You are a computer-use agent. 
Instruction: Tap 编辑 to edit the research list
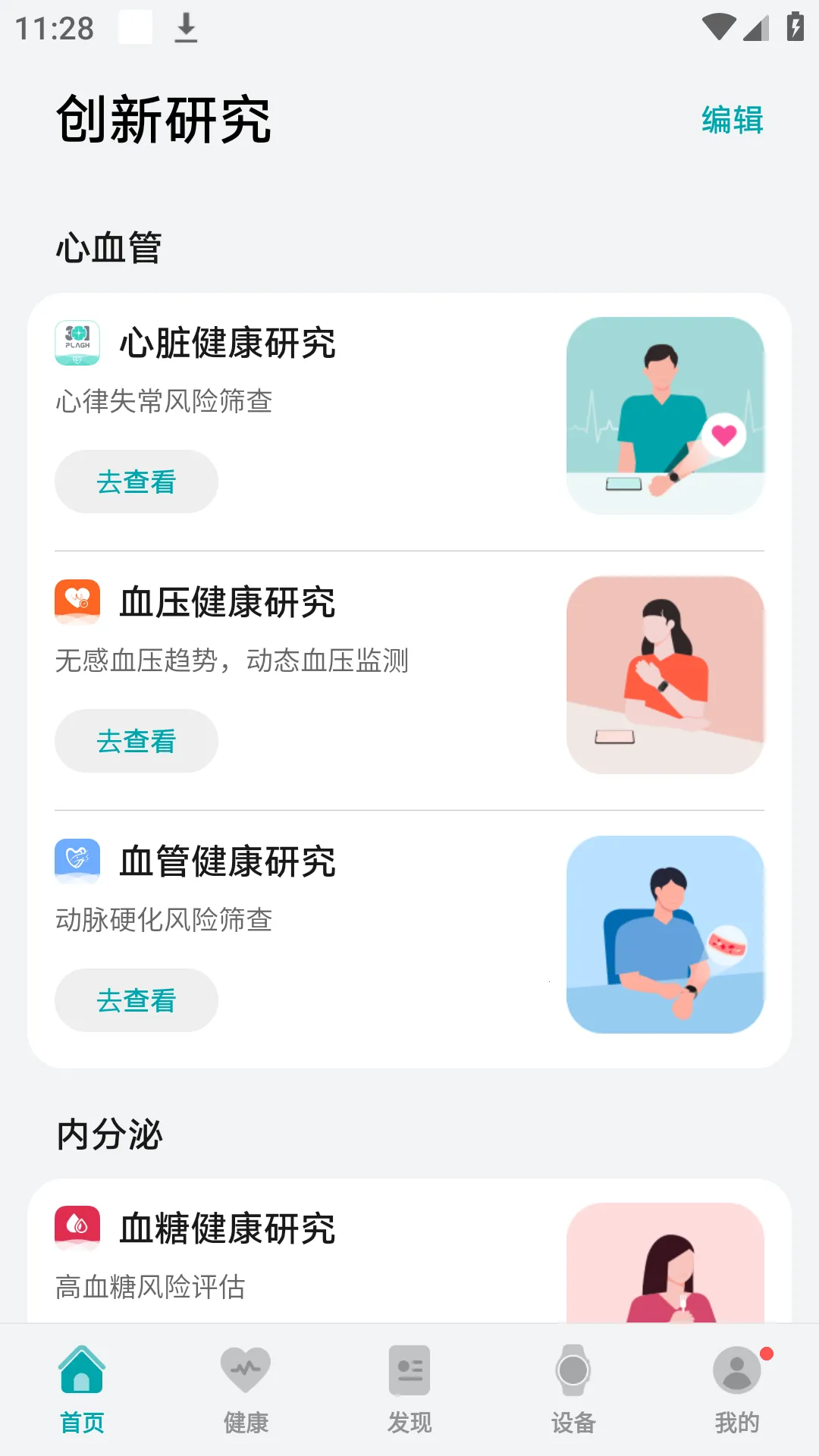732,120
